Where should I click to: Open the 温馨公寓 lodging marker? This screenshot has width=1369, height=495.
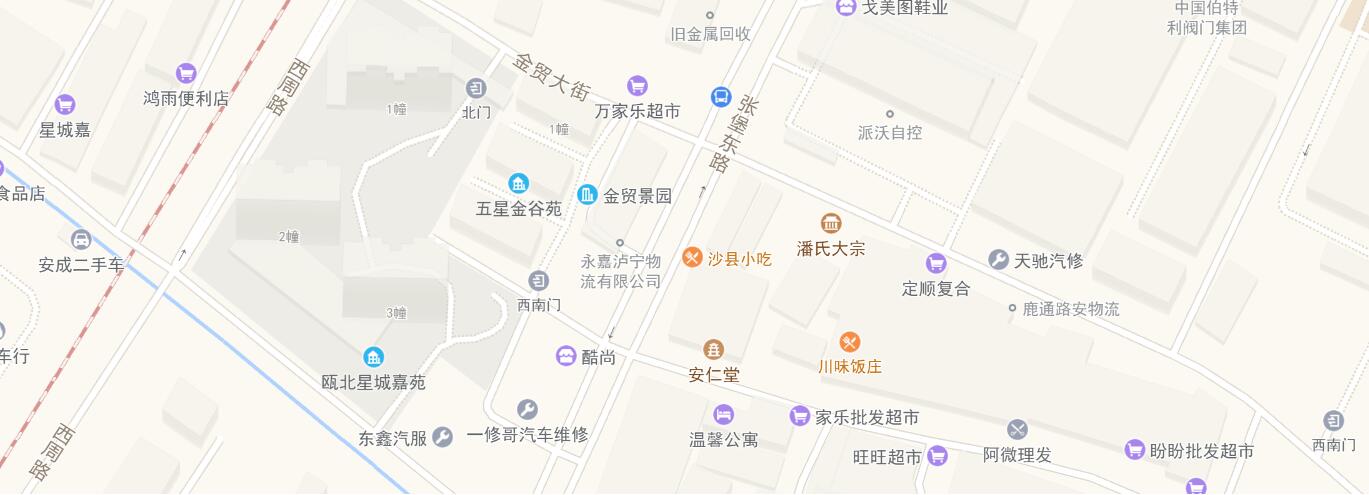click(723, 414)
